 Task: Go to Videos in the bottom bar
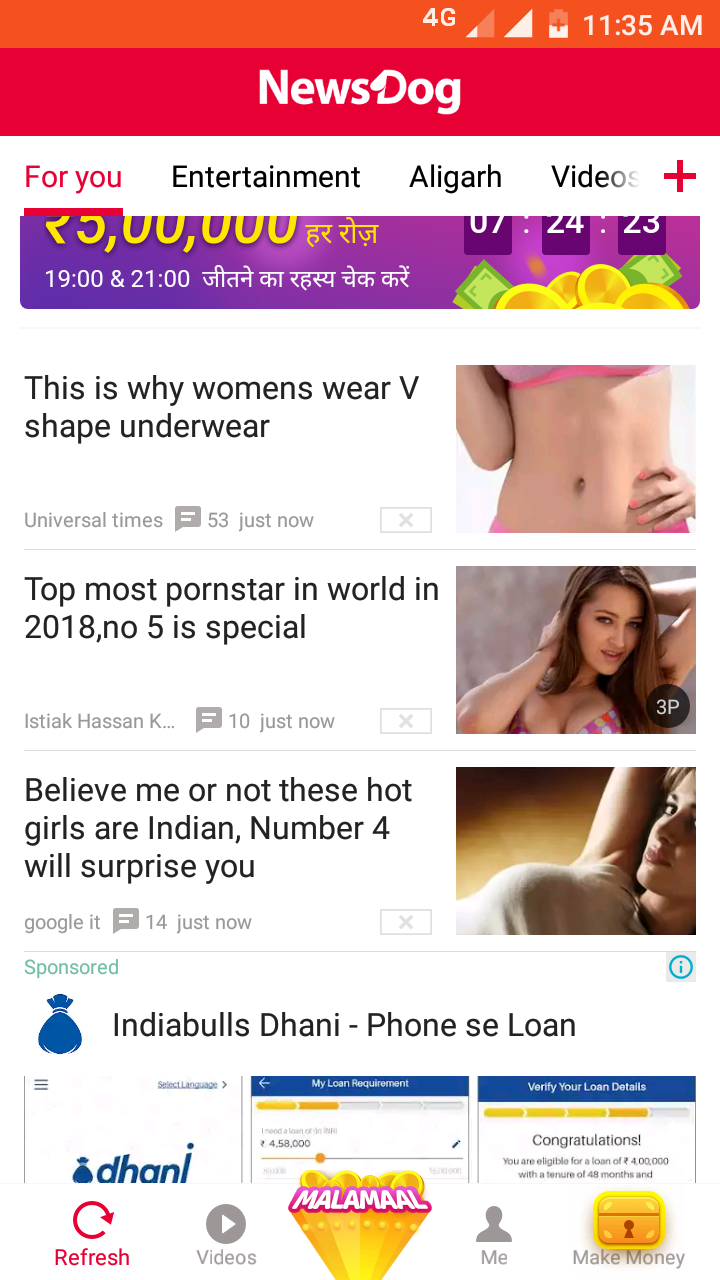226,1236
